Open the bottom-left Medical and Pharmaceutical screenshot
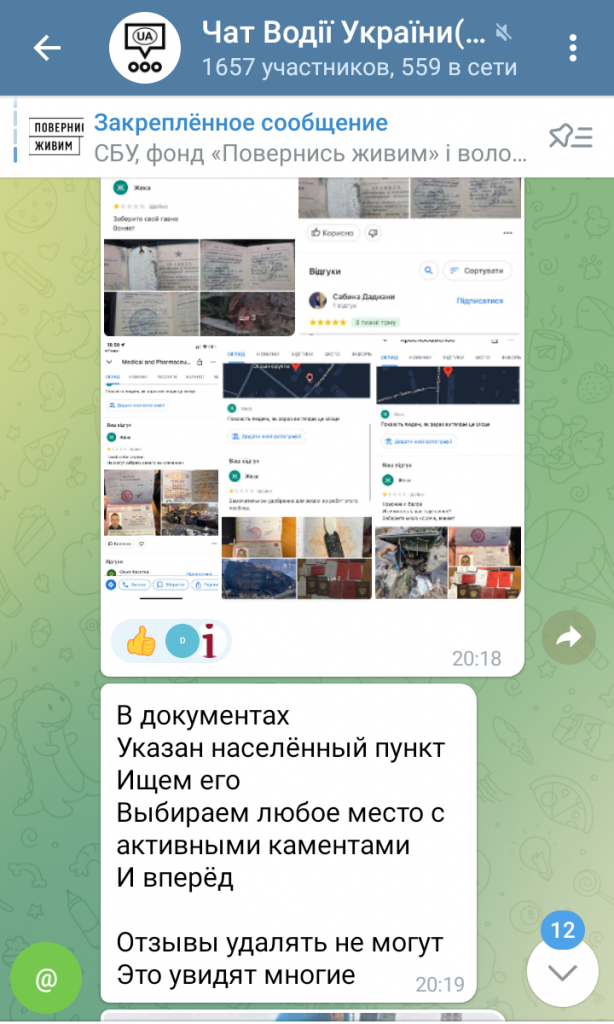 [162, 468]
